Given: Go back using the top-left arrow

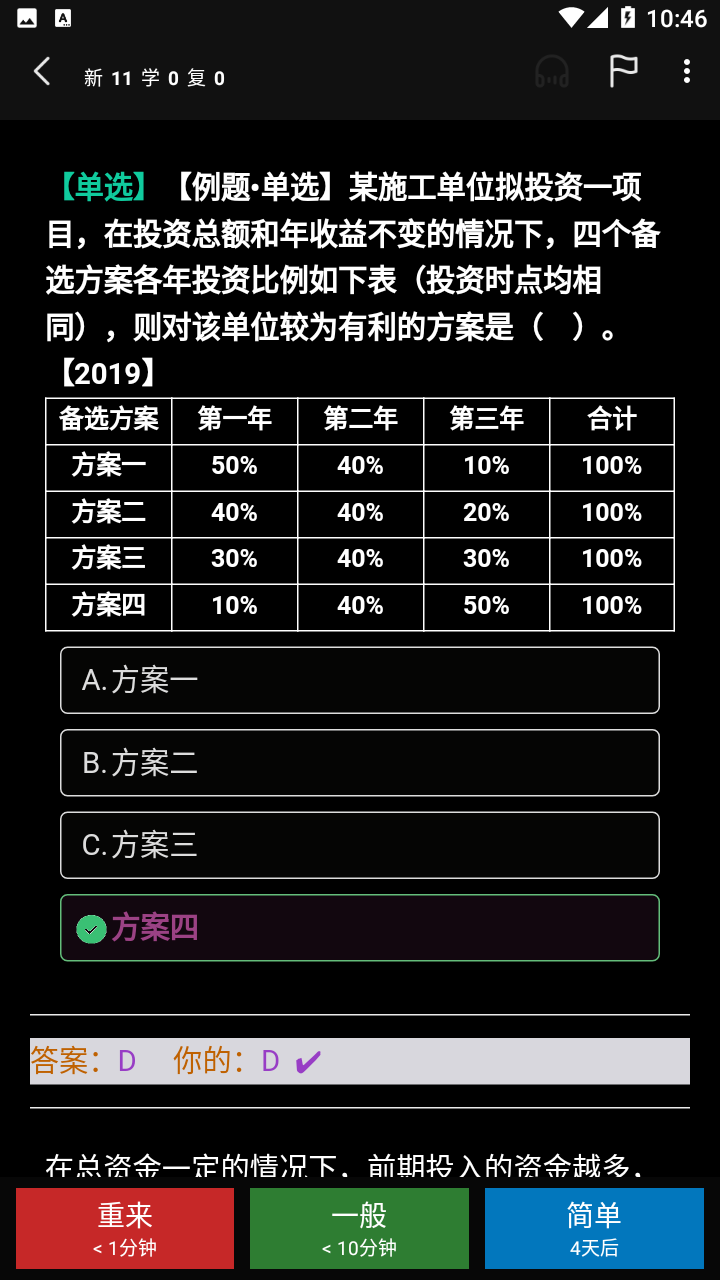Looking at the screenshot, I should pyautogui.click(x=42, y=72).
